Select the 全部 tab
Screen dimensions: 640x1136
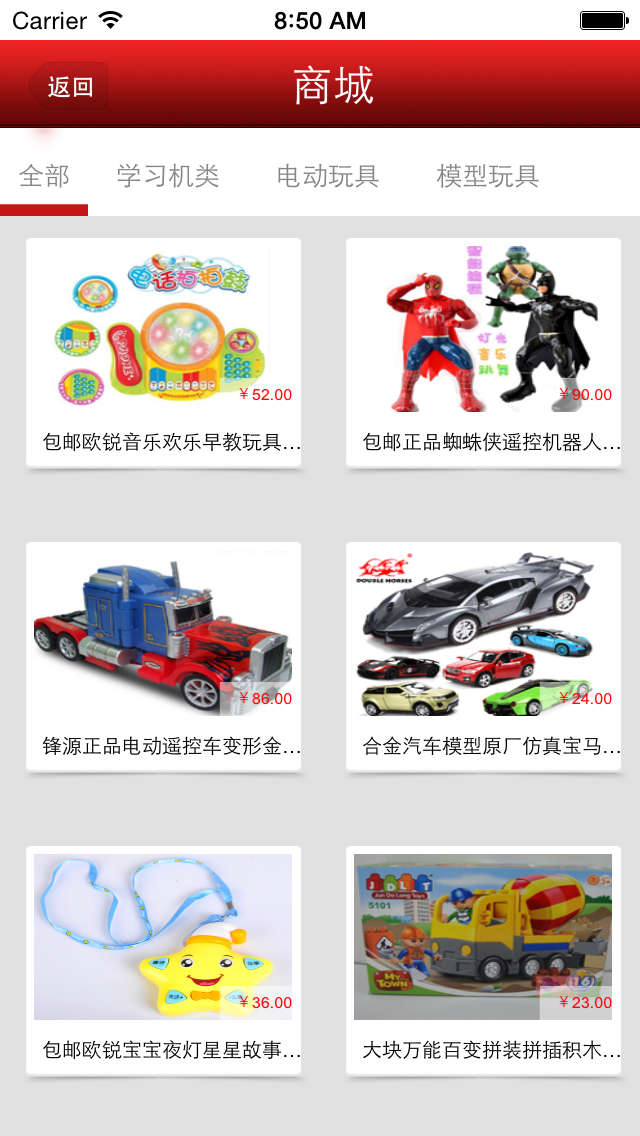(44, 176)
